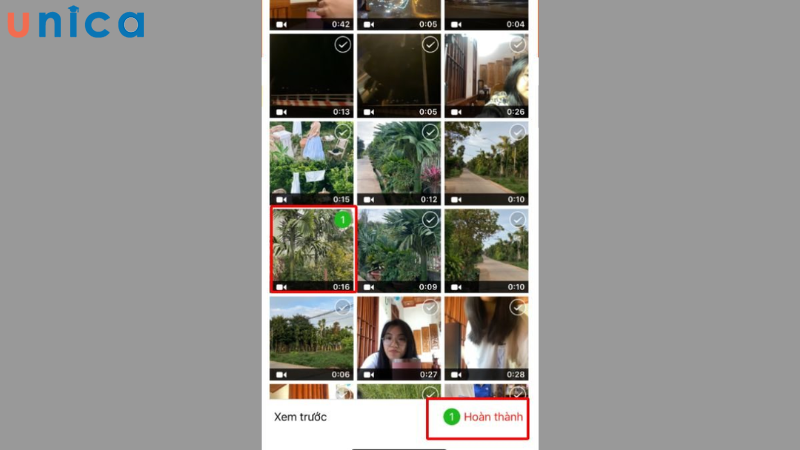
Task: Open the 0:42 video thumbnail
Action: (311, 14)
